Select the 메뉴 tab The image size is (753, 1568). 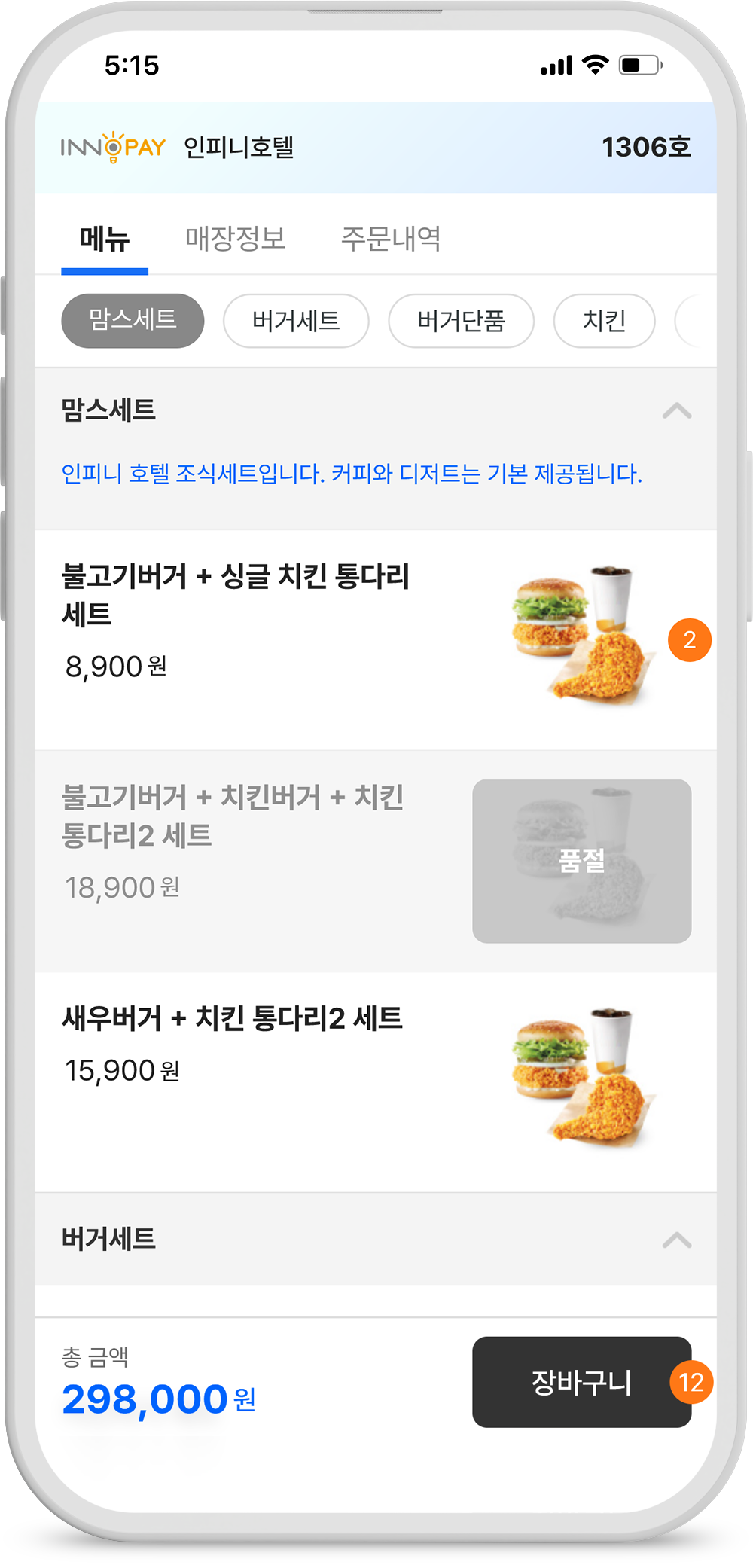[x=105, y=239]
